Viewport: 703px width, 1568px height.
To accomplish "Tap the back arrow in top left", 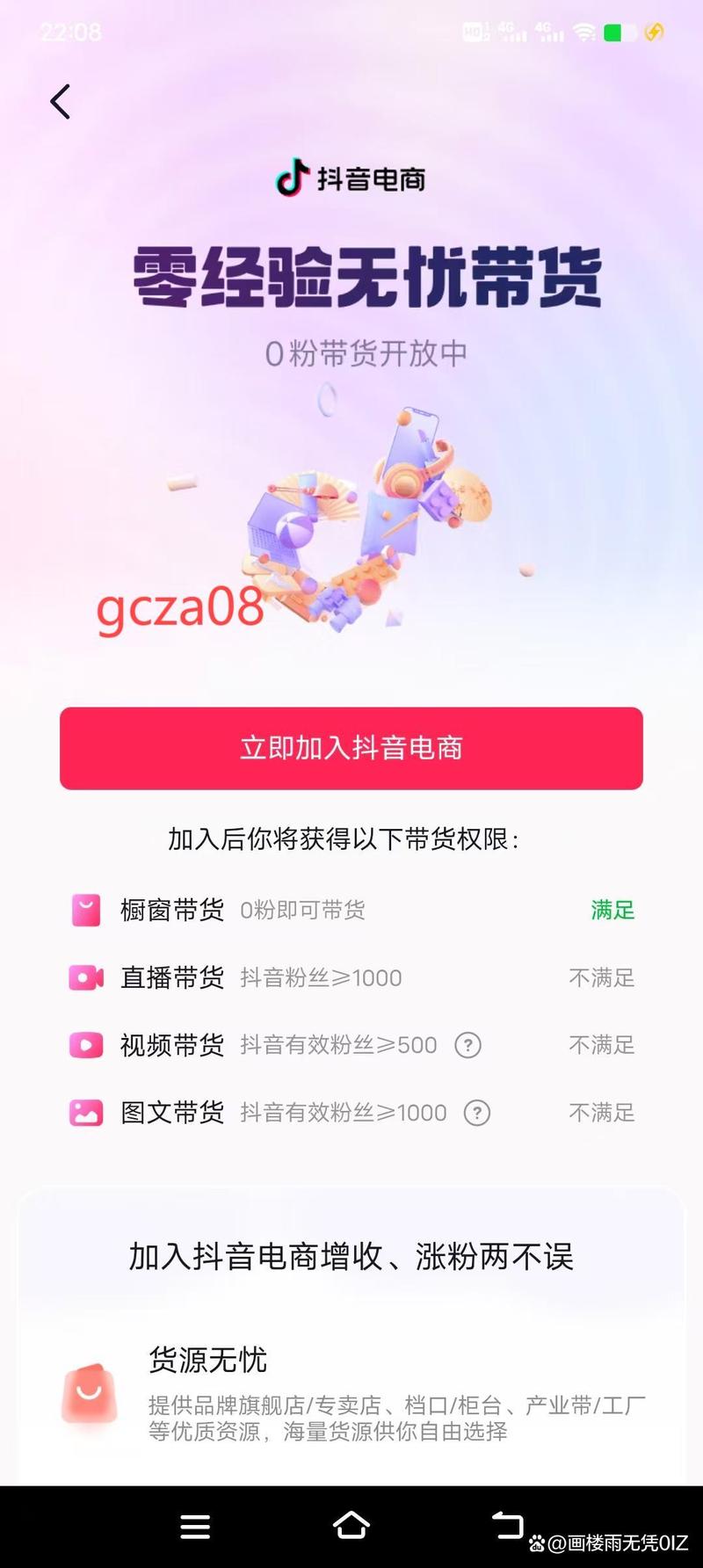I will pyautogui.click(x=59, y=101).
